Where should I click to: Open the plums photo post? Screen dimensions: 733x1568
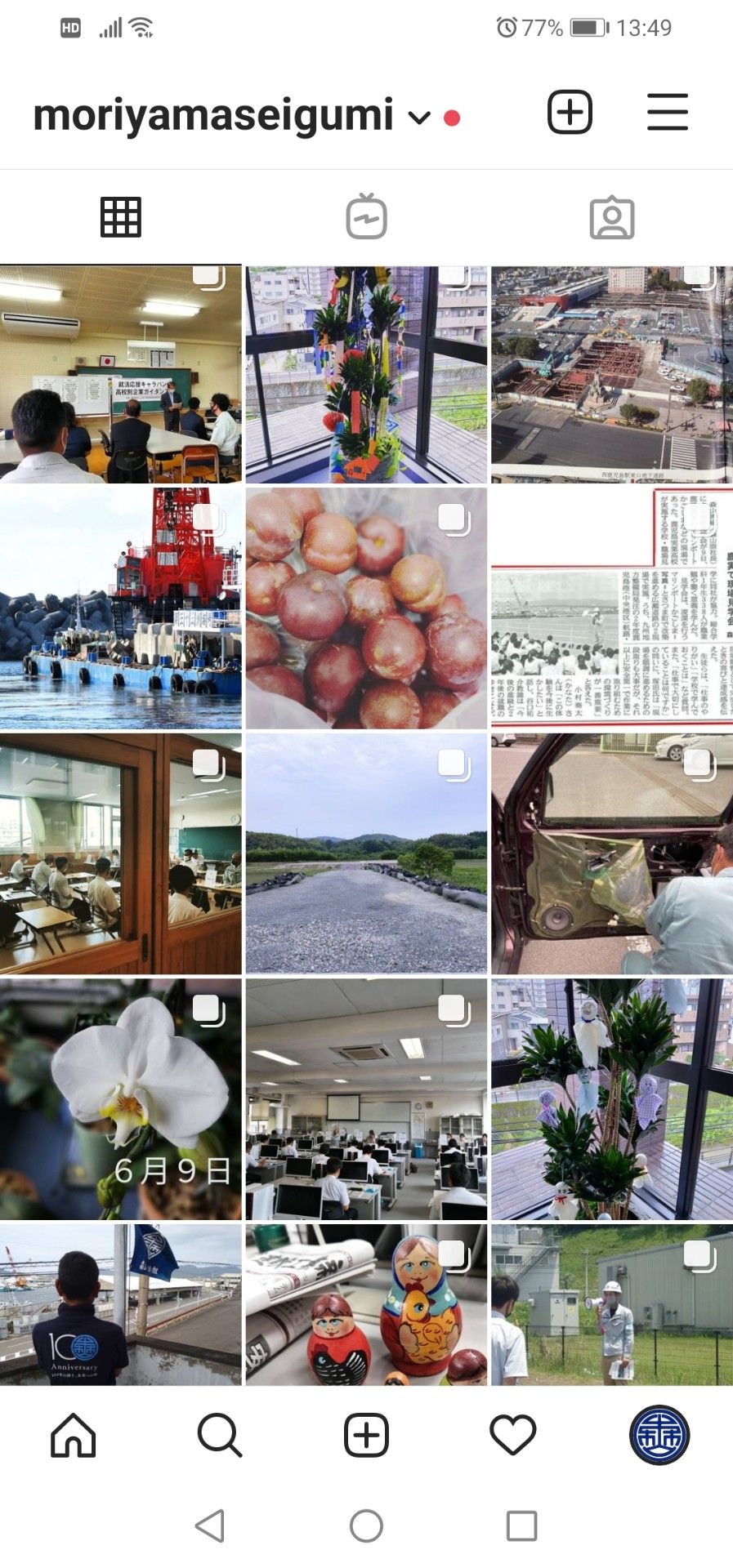coord(366,608)
